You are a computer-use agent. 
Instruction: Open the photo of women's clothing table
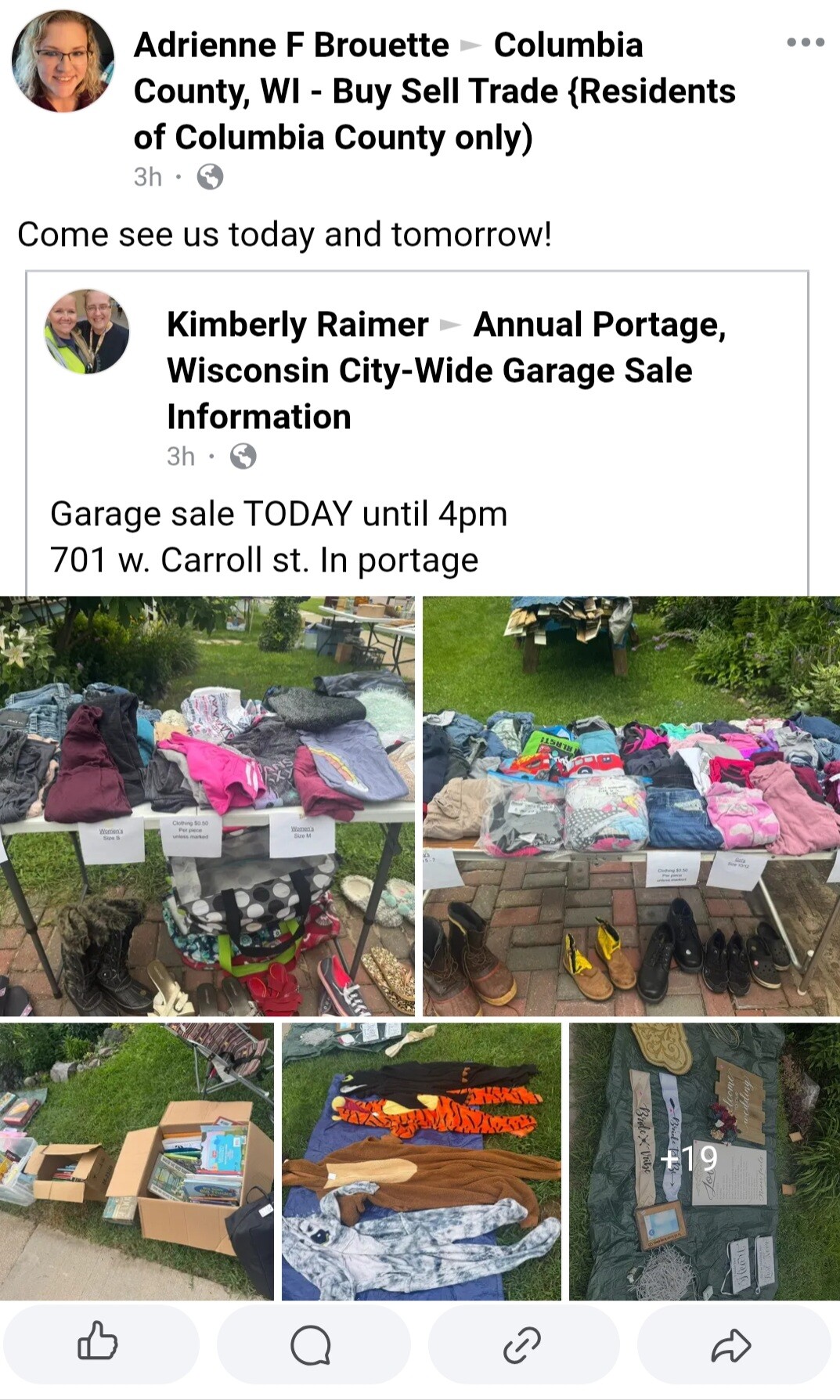pos(207,806)
